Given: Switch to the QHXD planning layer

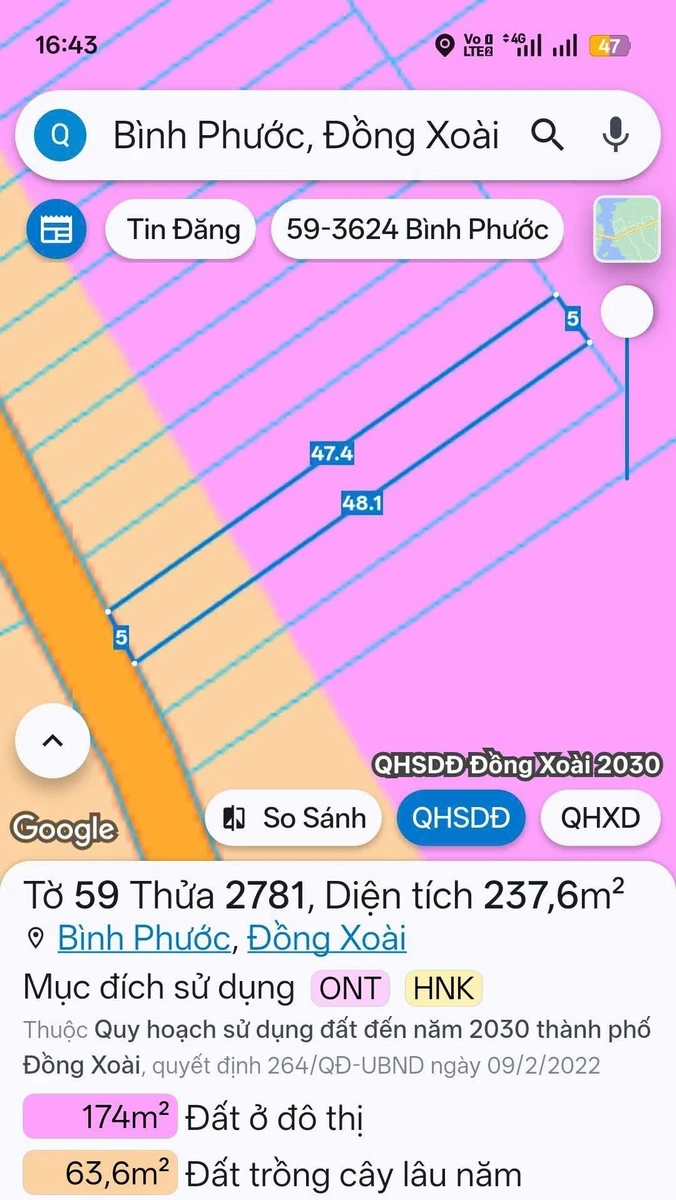Looking at the screenshot, I should tap(600, 818).
